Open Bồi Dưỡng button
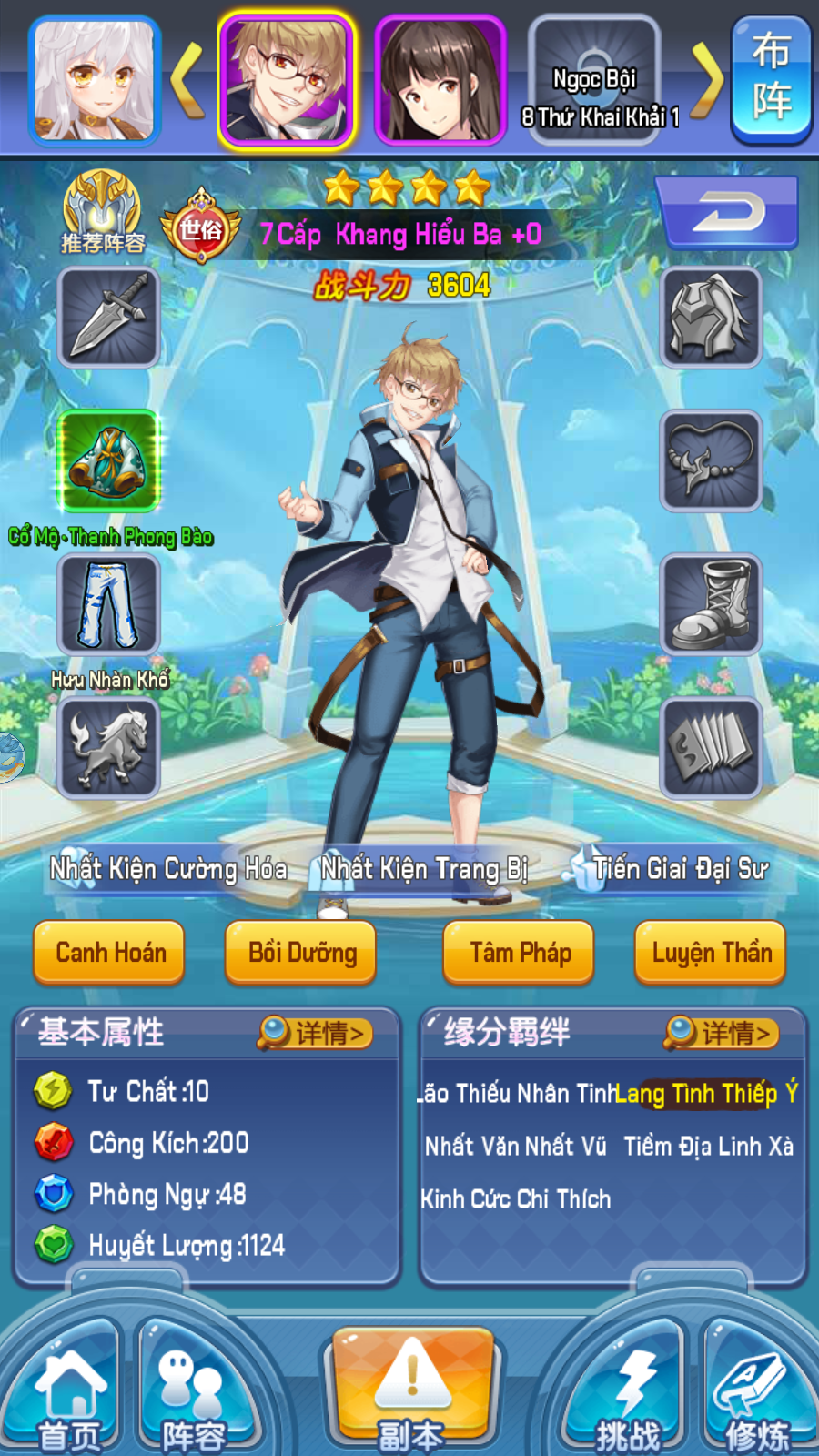This screenshot has width=819, height=1456. coord(301,953)
